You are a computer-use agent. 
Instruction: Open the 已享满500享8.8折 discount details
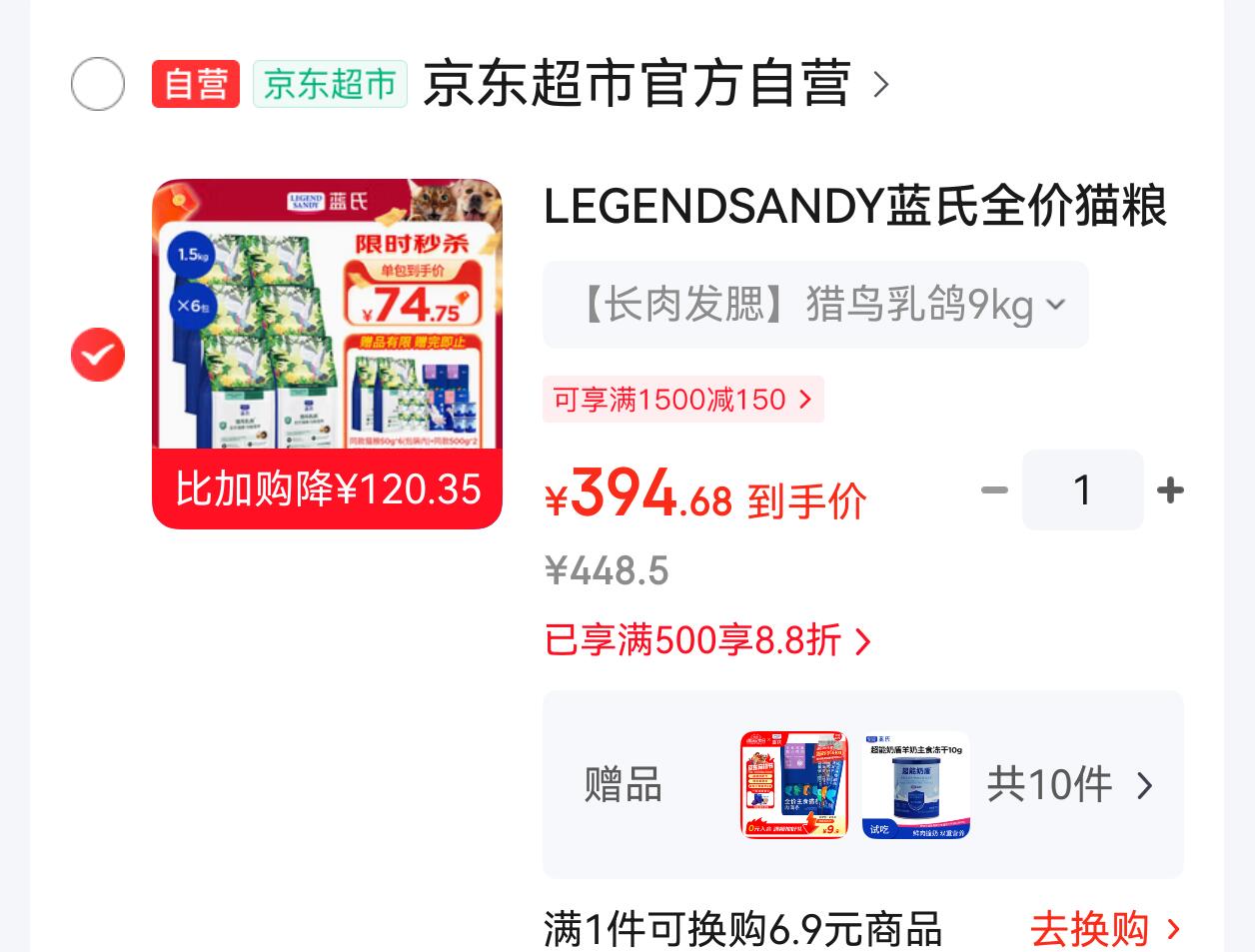click(708, 640)
